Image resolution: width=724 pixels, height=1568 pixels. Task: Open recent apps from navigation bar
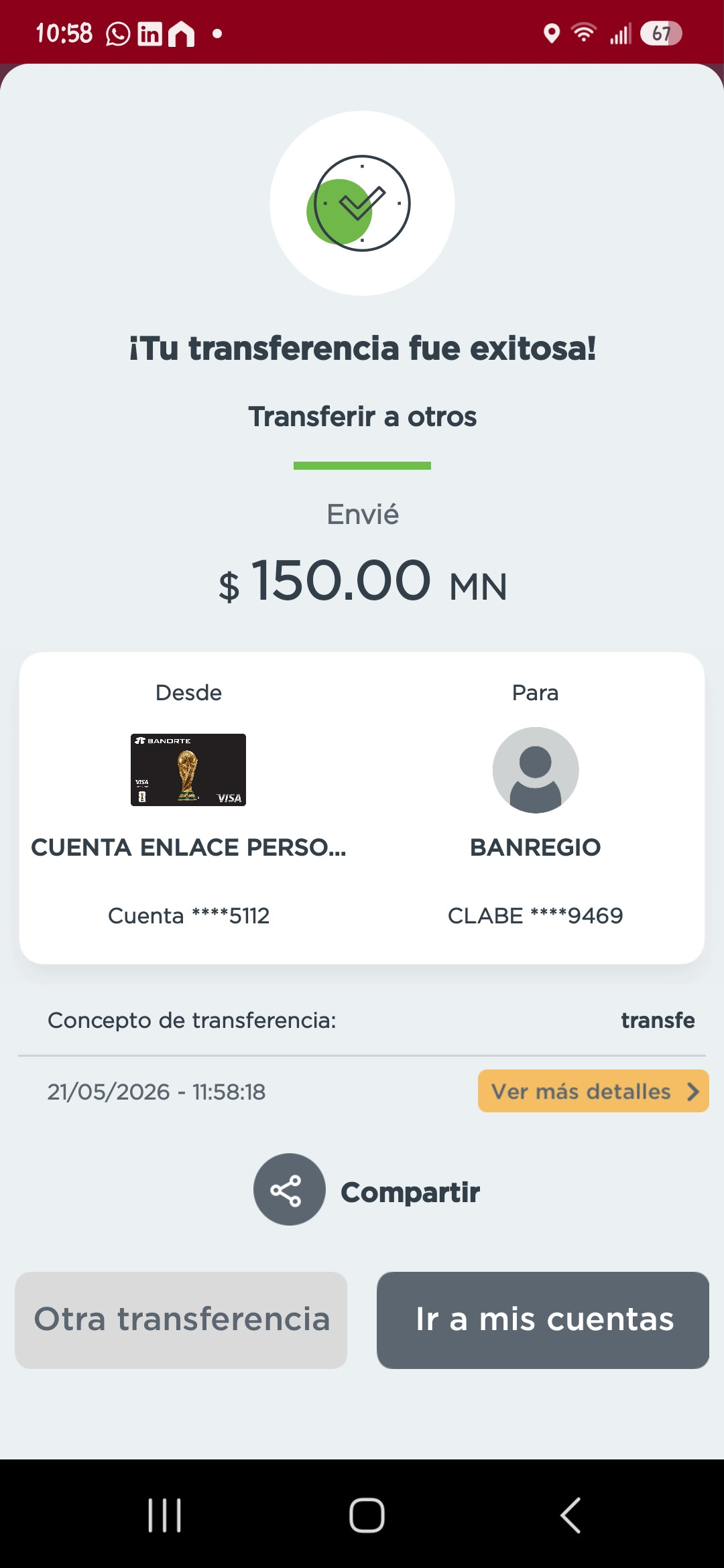point(165,1515)
